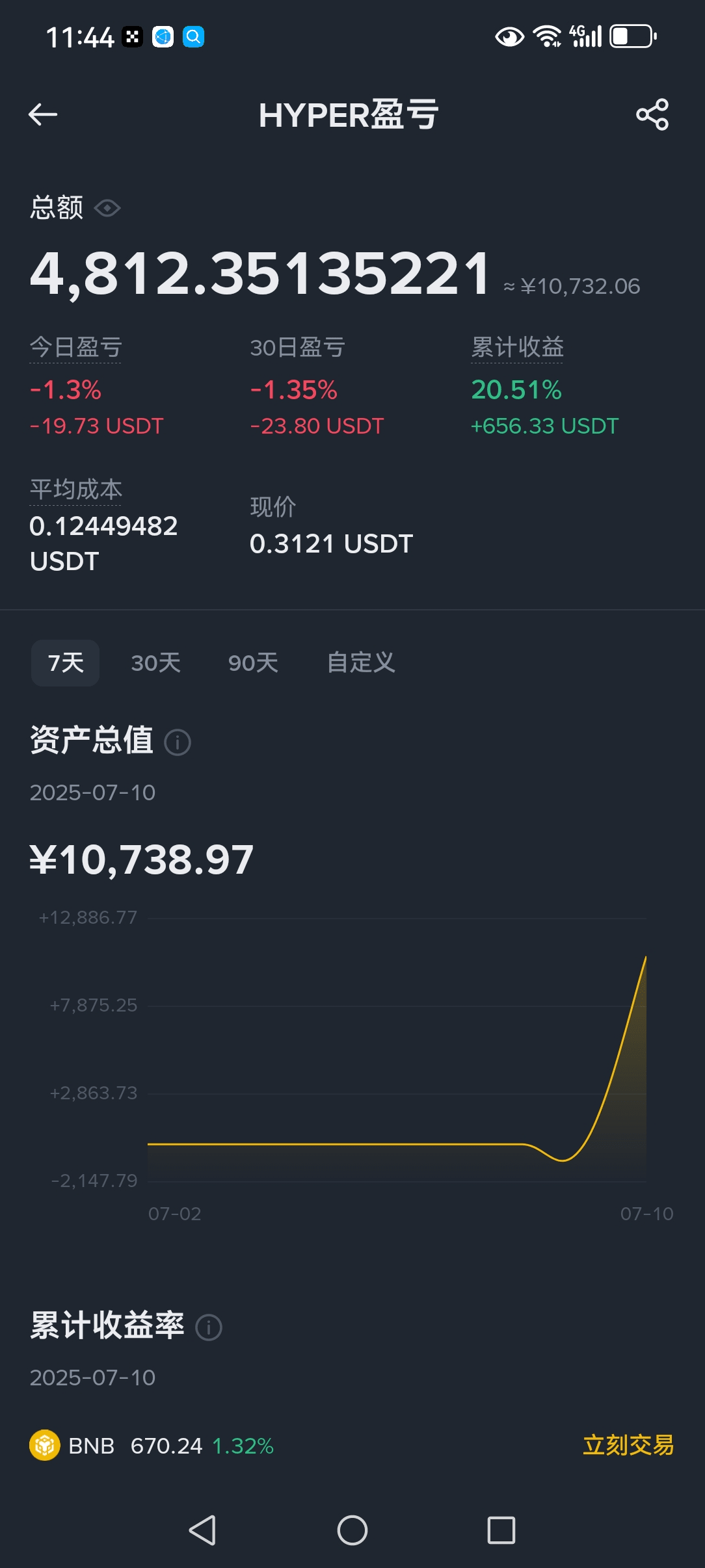Image resolution: width=705 pixels, height=1568 pixels.
Task: Switch to the 90天 time range
Action: point(253,663)
